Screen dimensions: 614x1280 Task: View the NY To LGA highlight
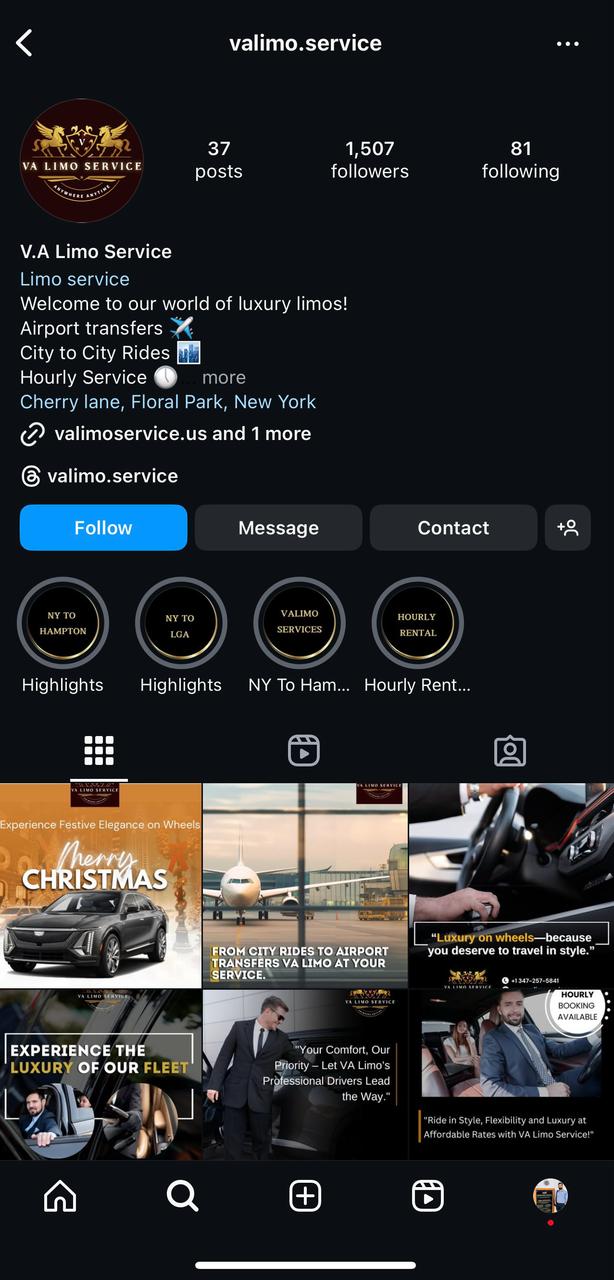click(180, 624)
